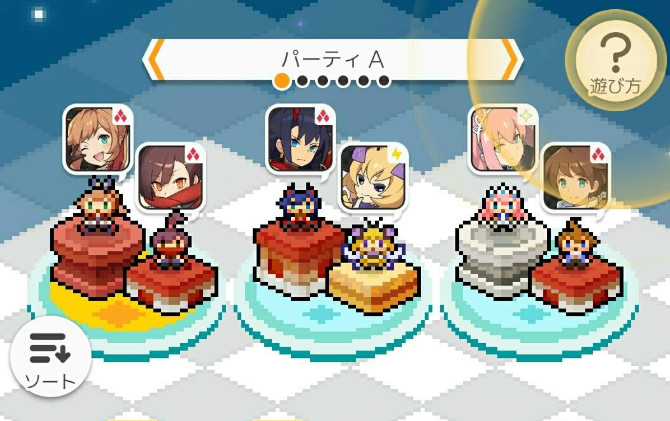Select the dark-blue horned character portrait
The height and width of the screenshot is (421, 670).
point(298,140)
